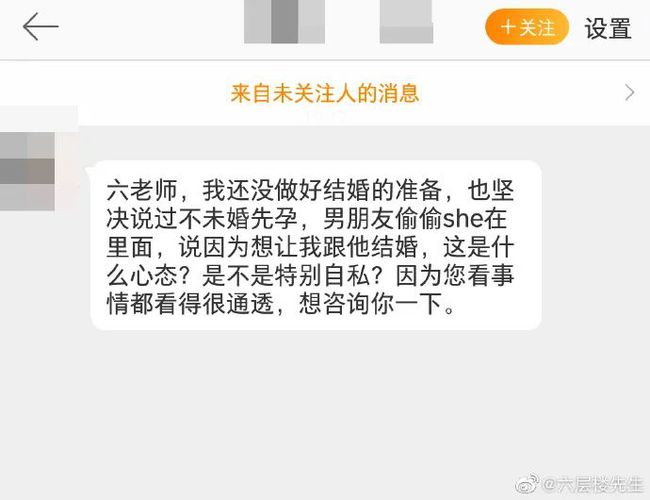Viewport: 650px width, 500px height.
Task: Go back using the arrow icon
Action: 40,27
